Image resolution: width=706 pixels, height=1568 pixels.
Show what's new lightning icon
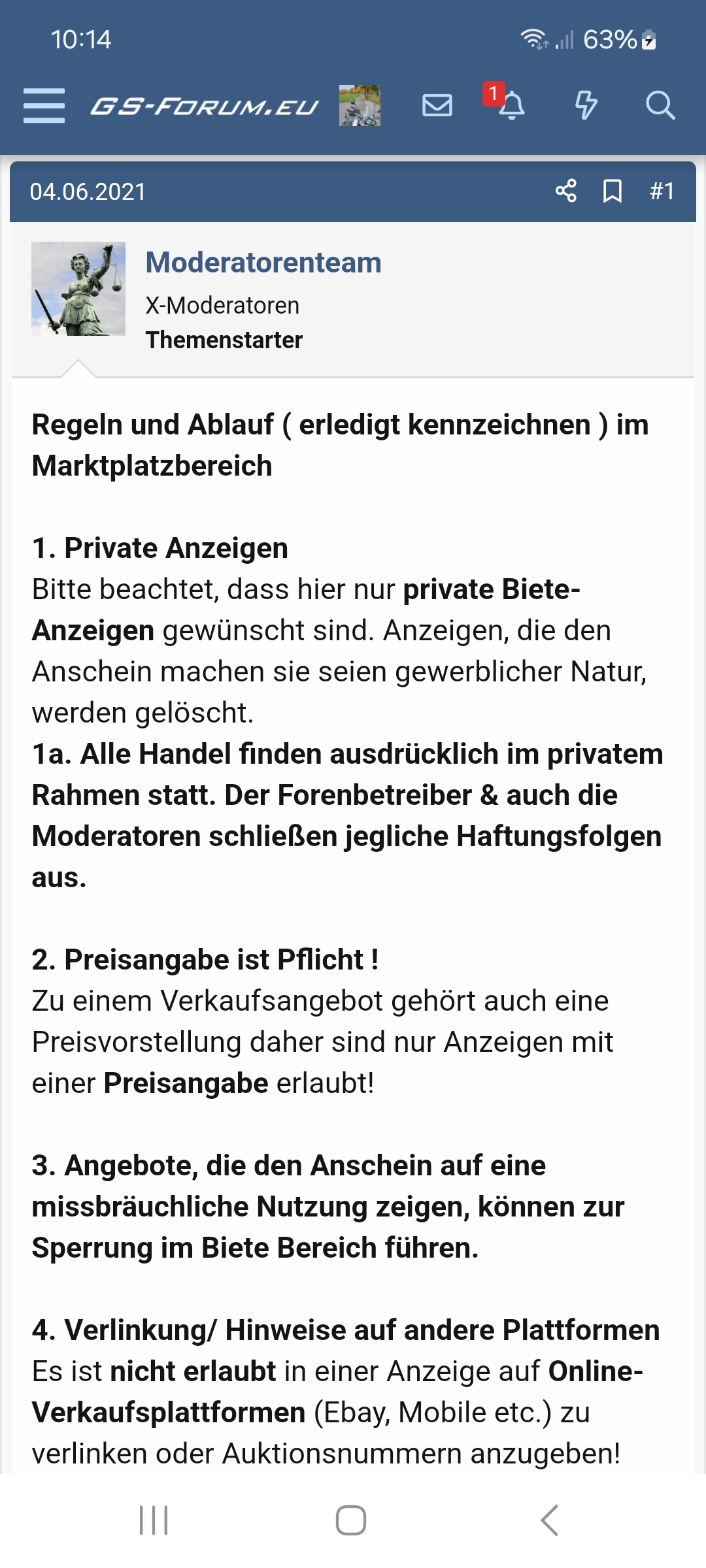586,105
